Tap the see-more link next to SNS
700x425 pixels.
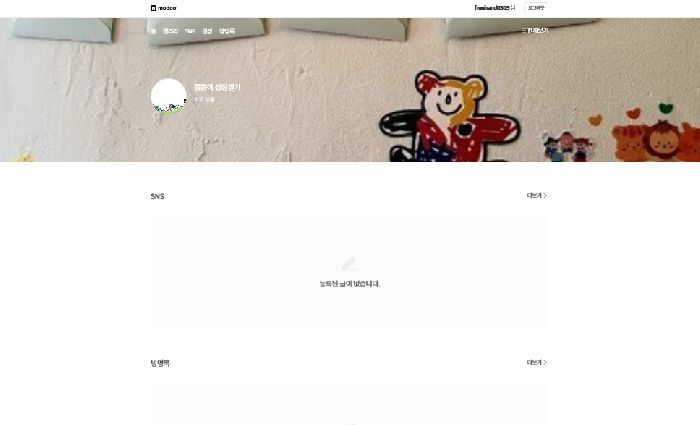[536, 196]
